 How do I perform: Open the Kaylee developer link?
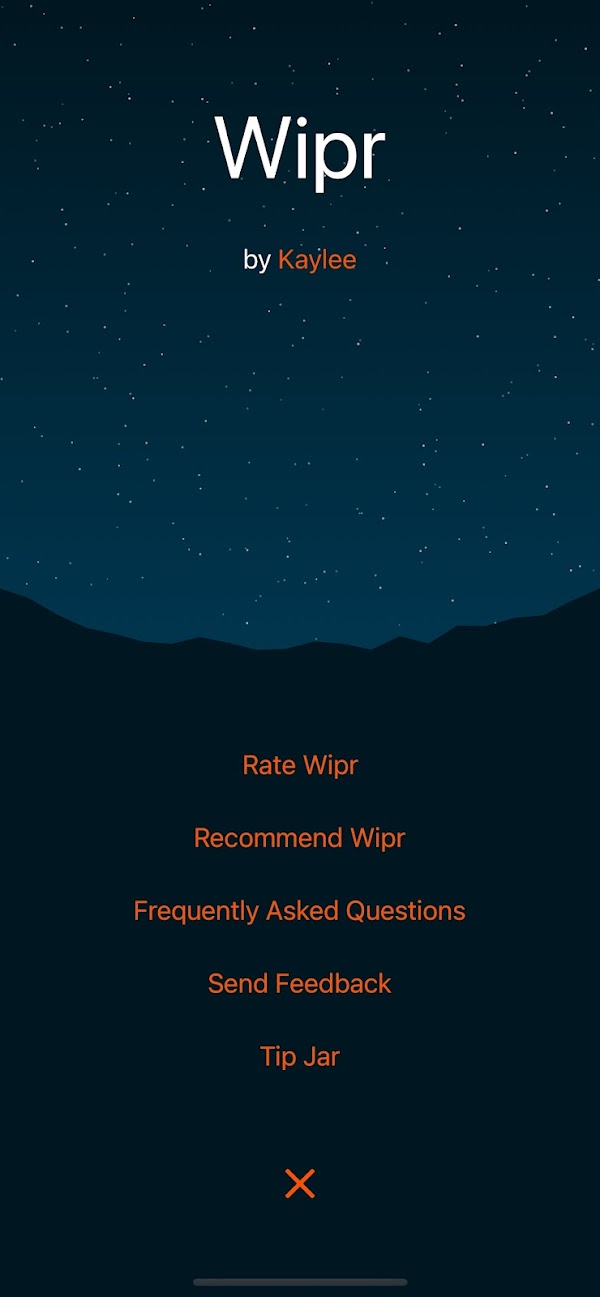coord(317,260)
